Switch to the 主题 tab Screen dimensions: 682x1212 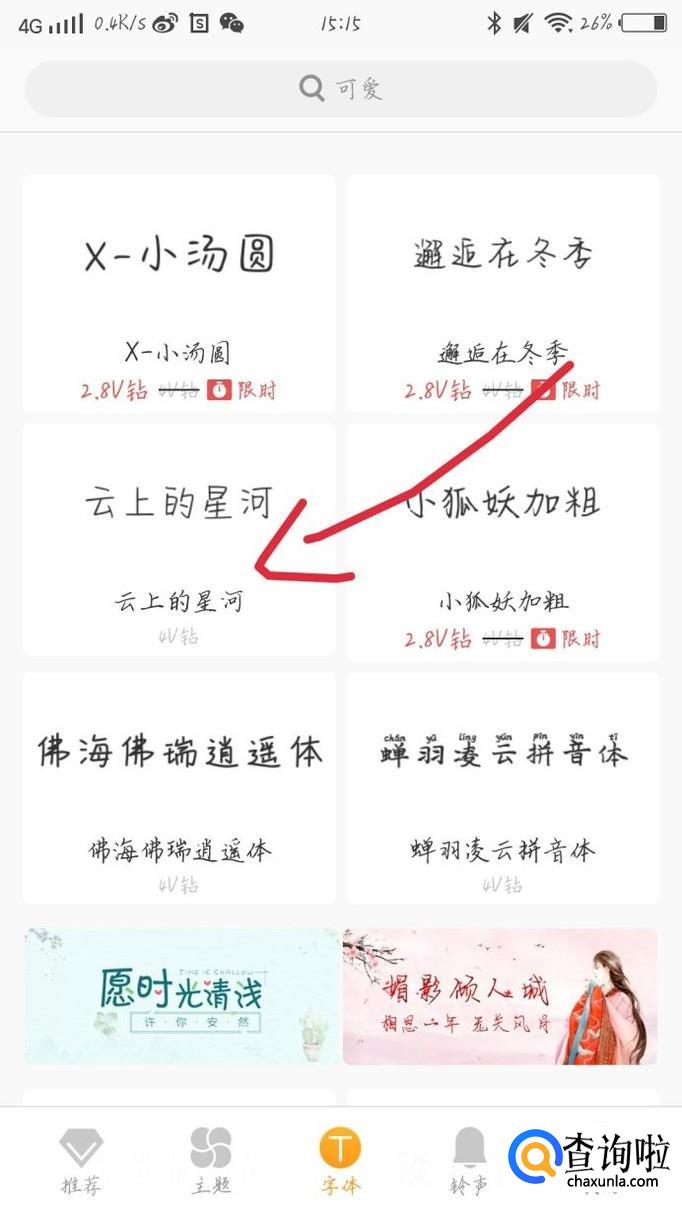tap(211, 1160)
